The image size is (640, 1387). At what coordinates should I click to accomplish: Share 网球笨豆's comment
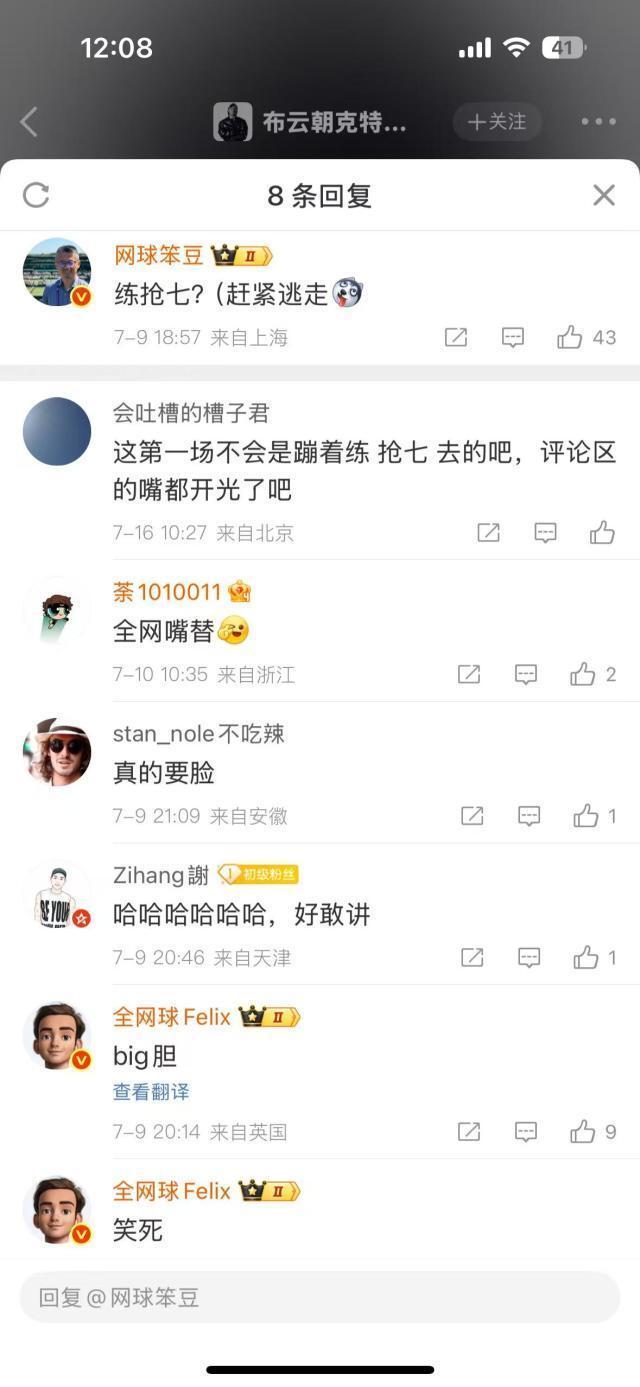pos(456,337)
